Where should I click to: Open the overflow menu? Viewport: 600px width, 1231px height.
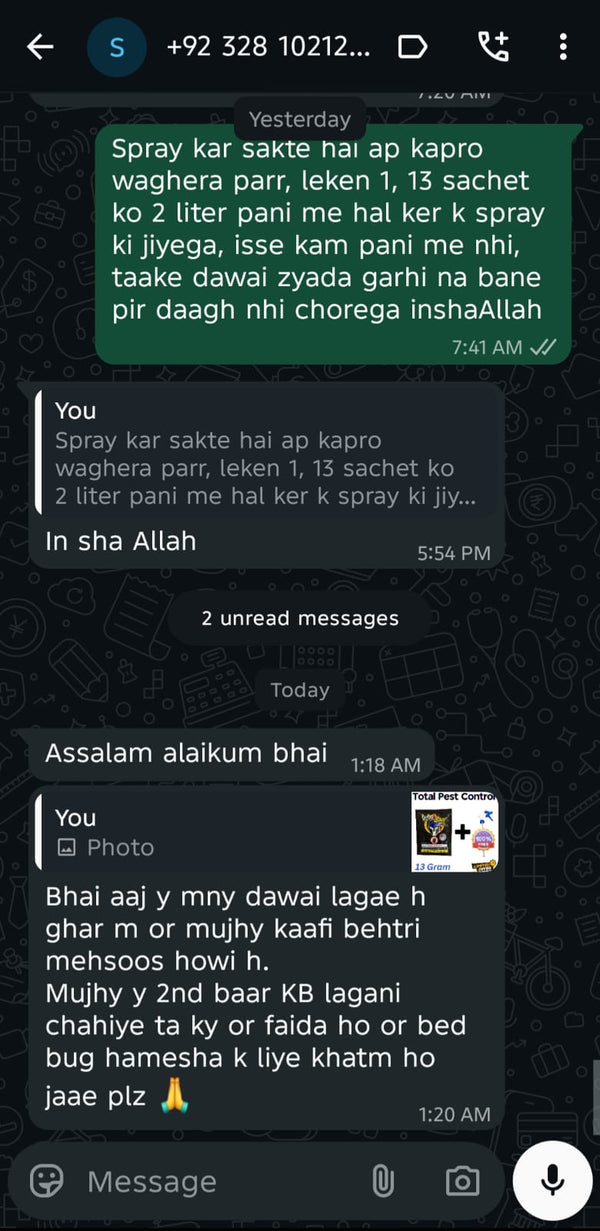click(x=563, y=47)
